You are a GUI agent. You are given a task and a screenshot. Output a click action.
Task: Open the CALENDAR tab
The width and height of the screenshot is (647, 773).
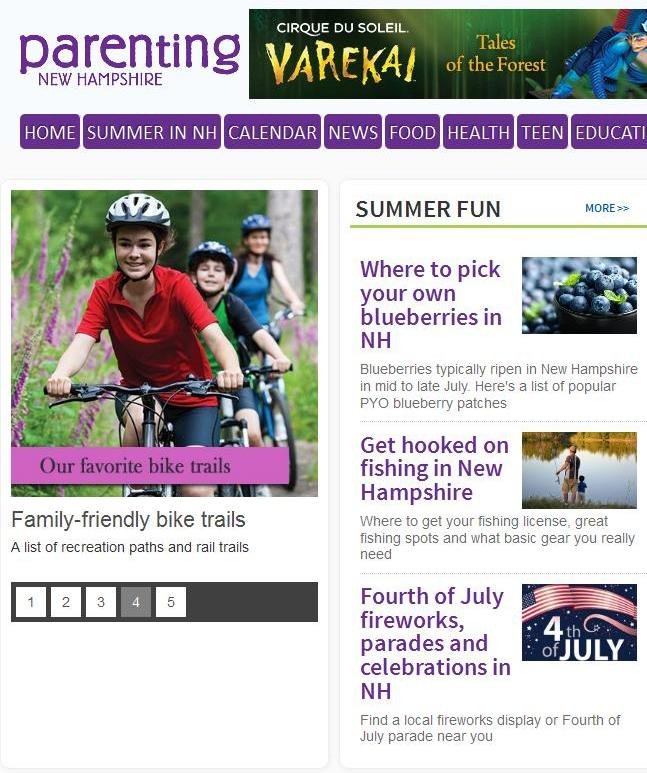[x=272, y=132]
